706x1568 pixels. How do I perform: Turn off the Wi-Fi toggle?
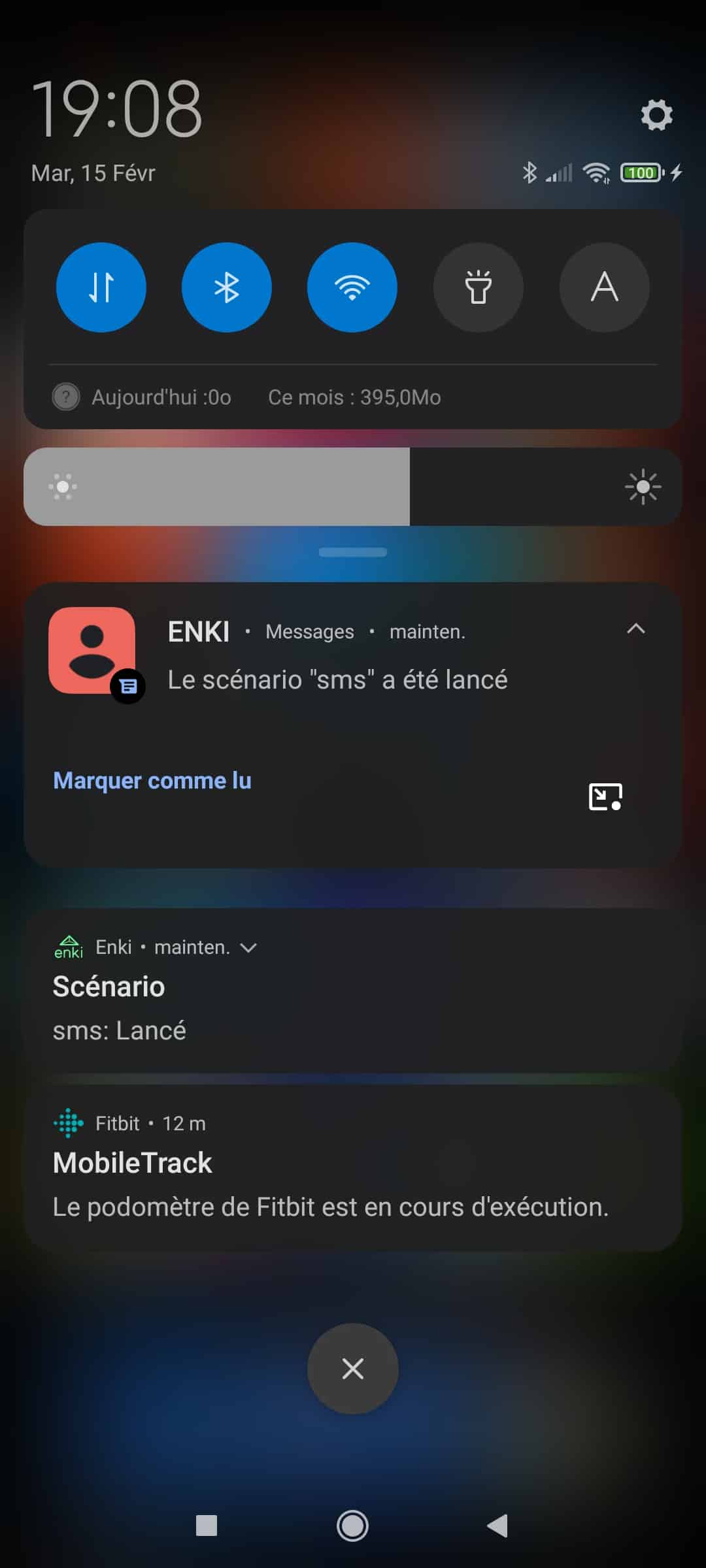pos(352,287)
